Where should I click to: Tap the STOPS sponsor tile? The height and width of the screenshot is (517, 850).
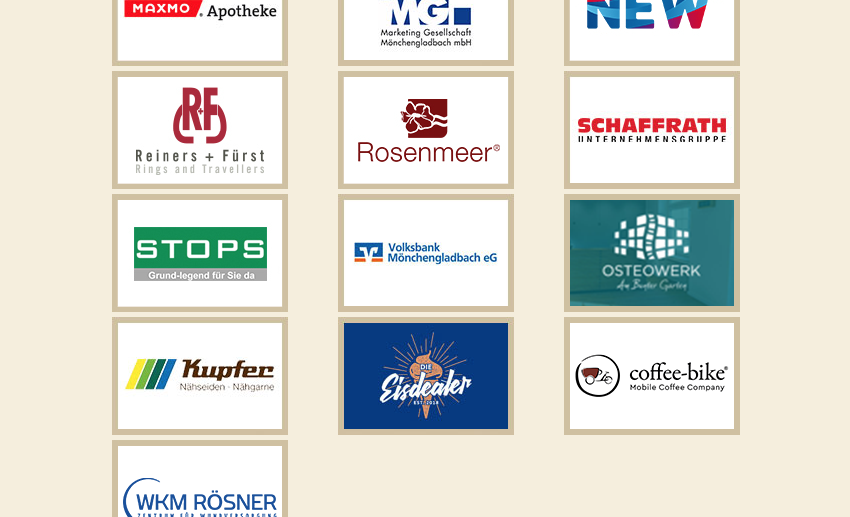[200, 253]
